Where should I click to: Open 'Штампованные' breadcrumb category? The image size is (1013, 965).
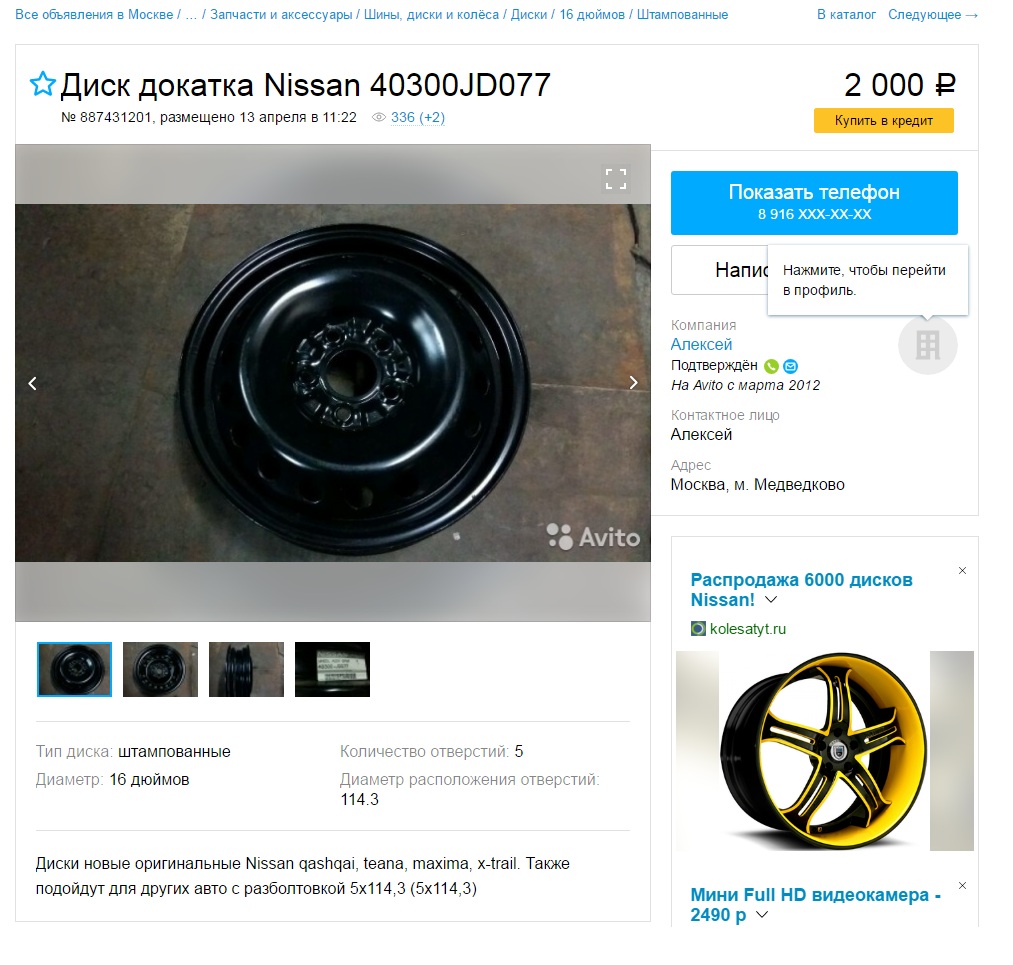[x=682, y=15]
